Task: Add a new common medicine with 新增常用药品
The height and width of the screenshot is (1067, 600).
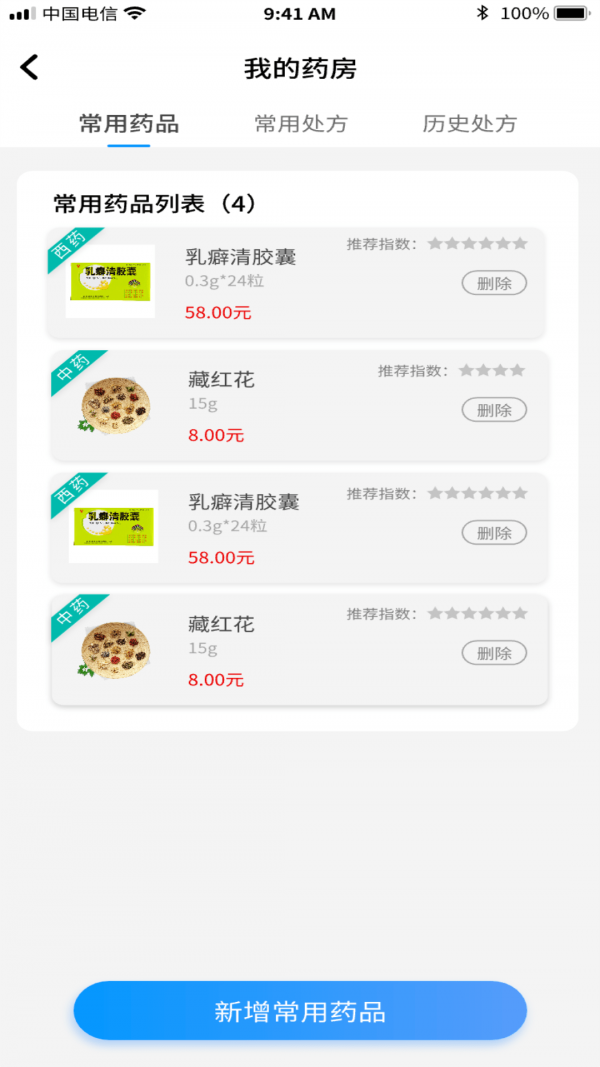Action: pyautogui.click(x=300, y=1011)
